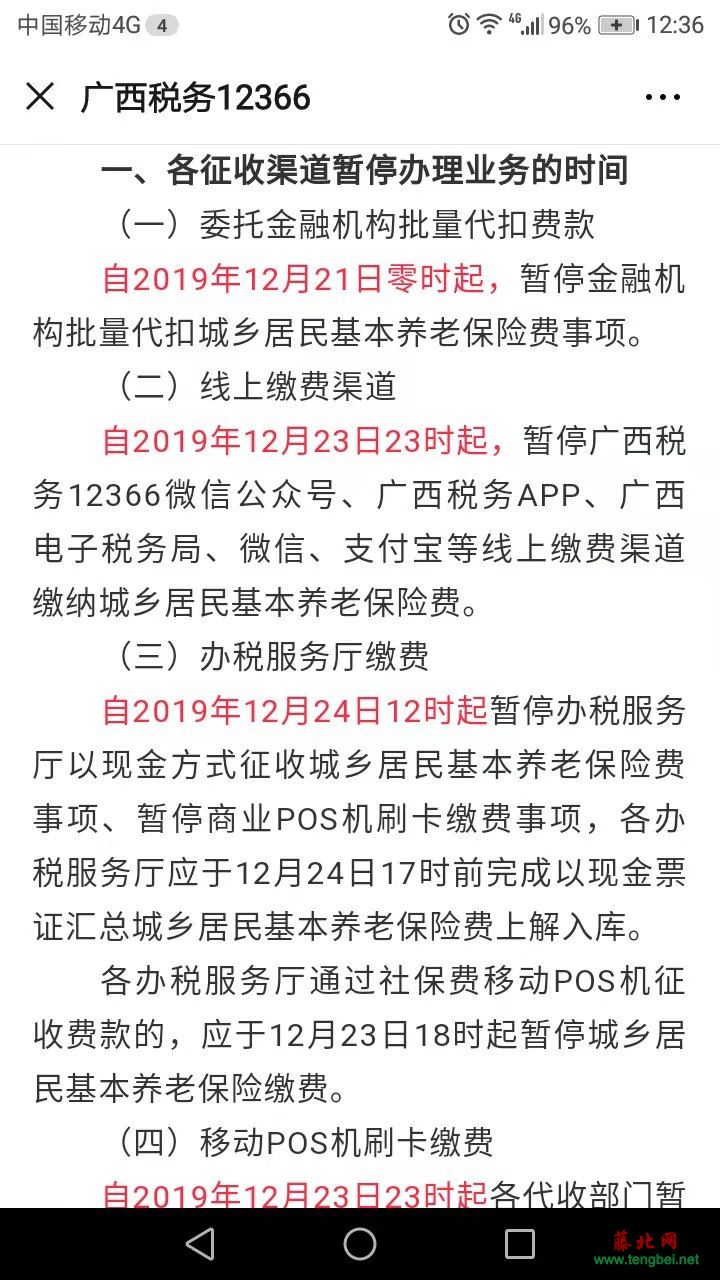
Task: Go to the home screen
Action: click(x=360, y=1243)
